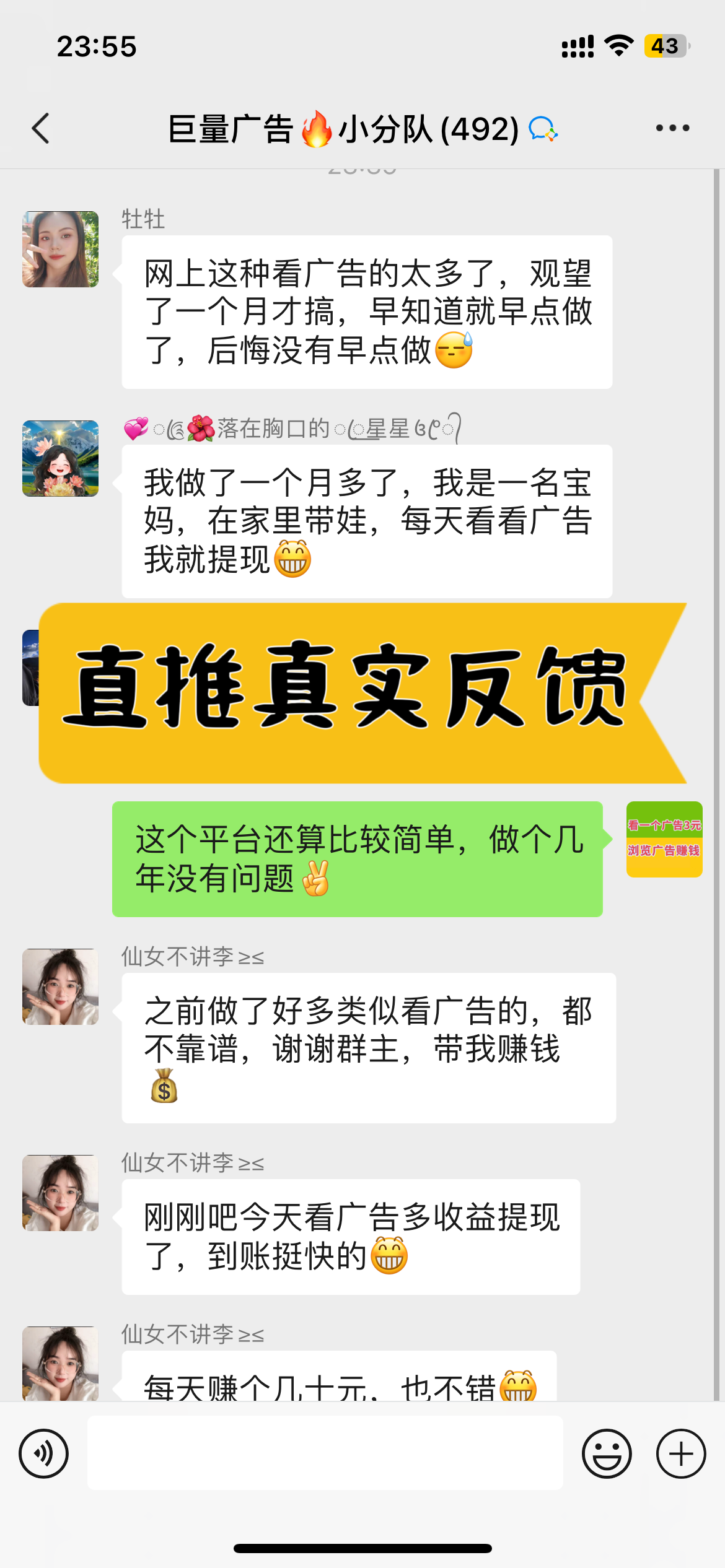Tap the plus icon to attach content

tap(680, 1452)
